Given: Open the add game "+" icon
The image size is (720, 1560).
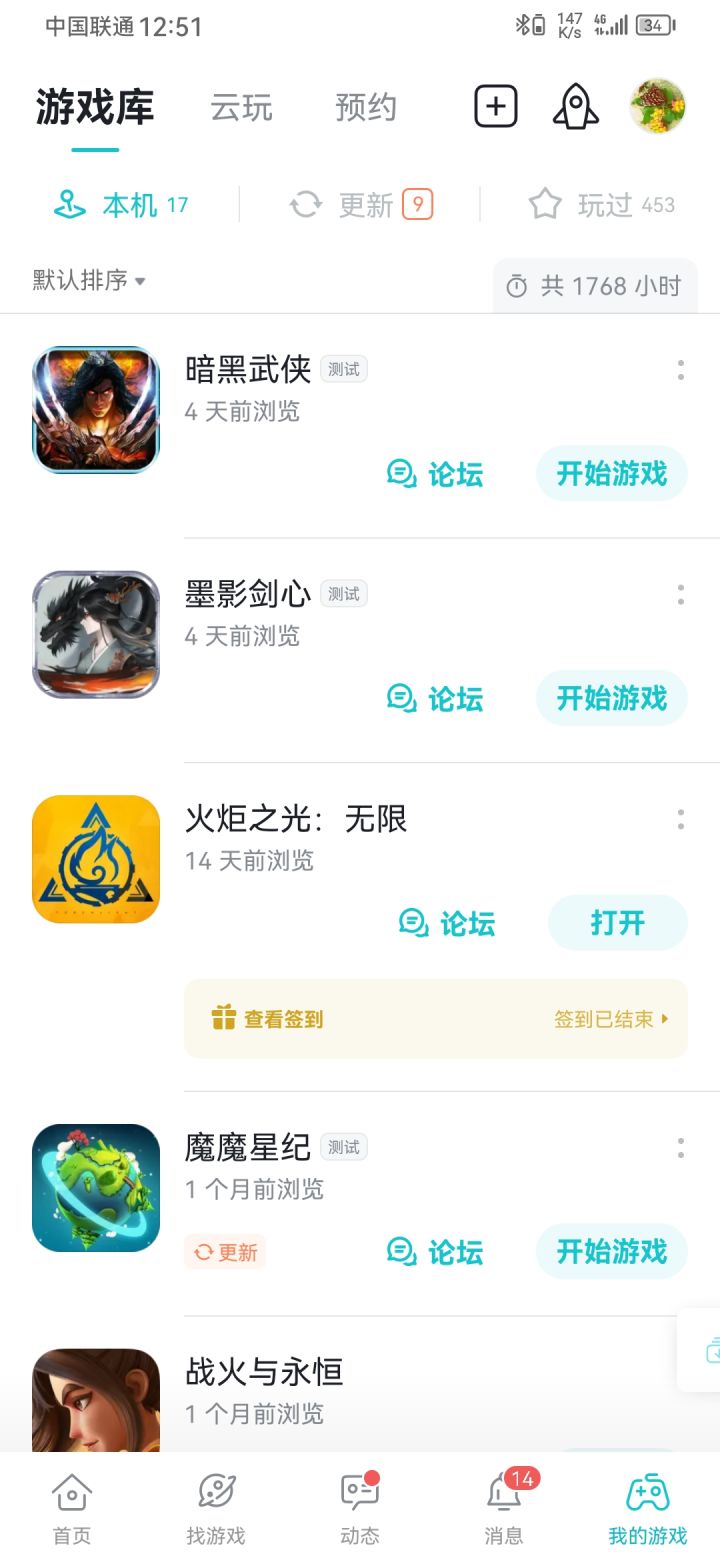Looking at the screenshot, I should click(x=494, y=106).
